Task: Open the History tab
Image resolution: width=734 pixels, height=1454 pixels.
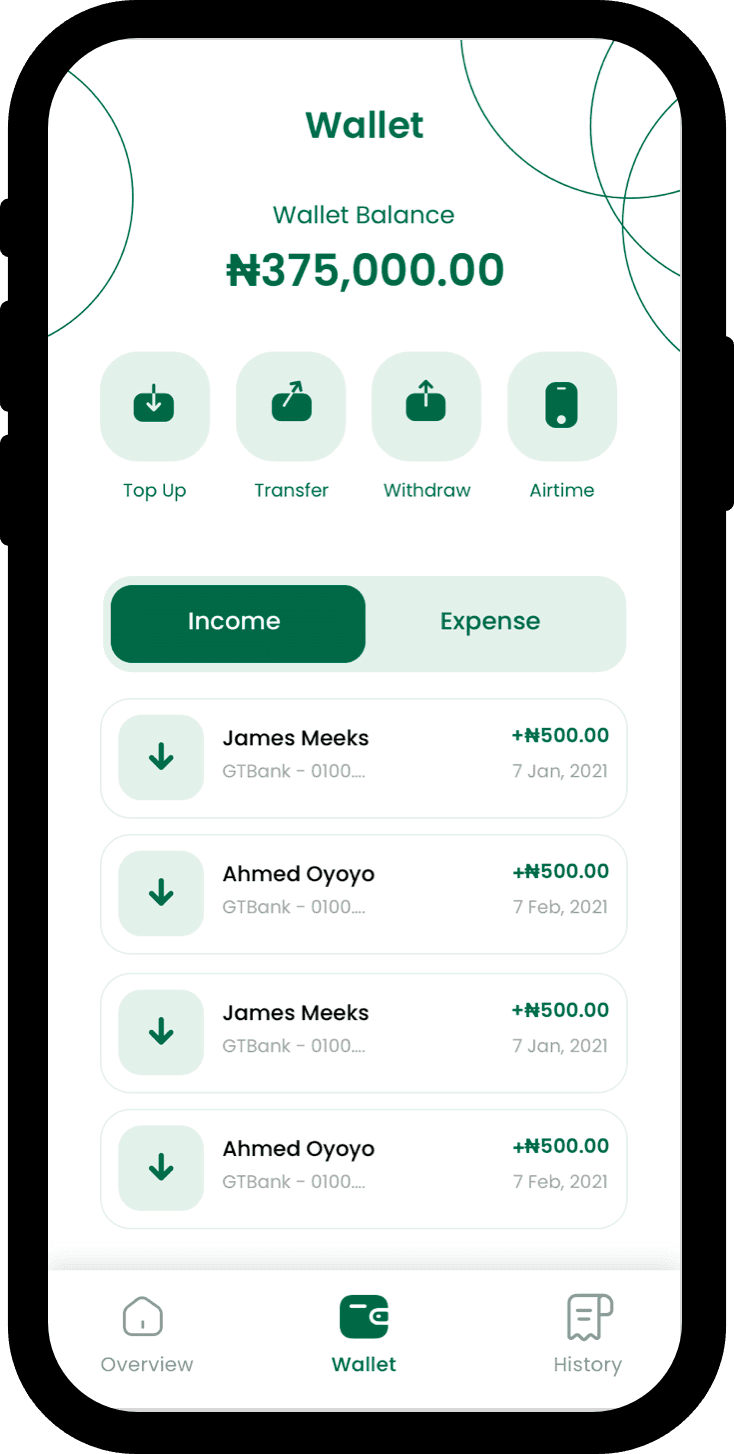Action: click(x=588, y=1335)
